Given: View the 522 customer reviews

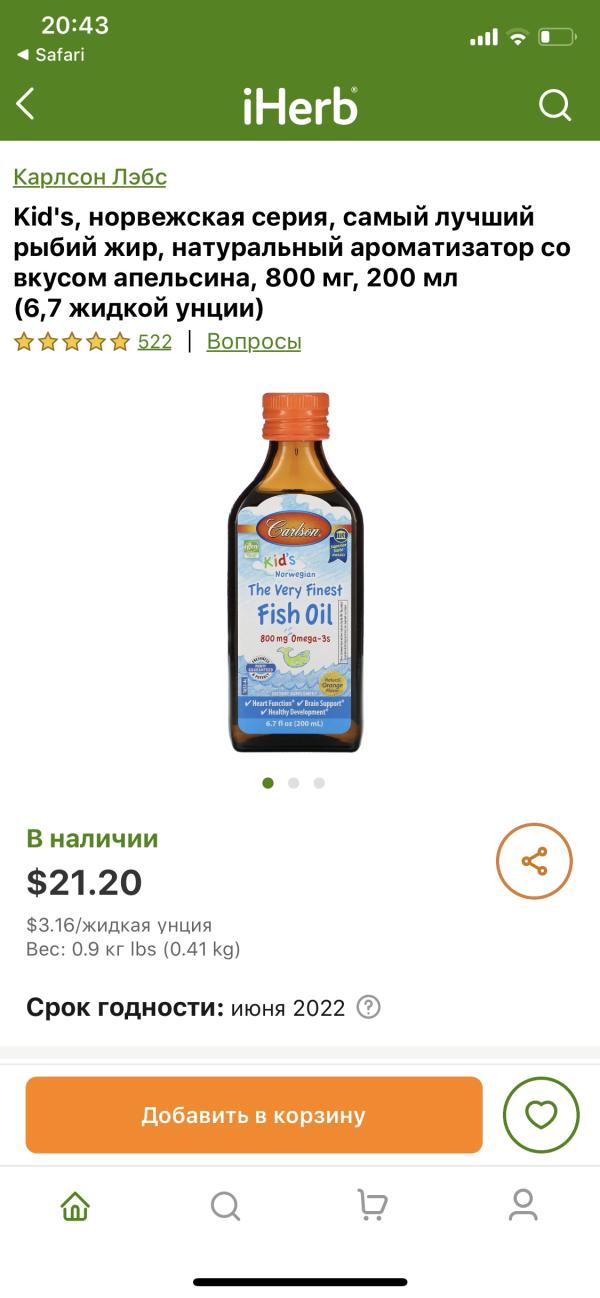Looking at the screenshot, I should tap(154, 342).
